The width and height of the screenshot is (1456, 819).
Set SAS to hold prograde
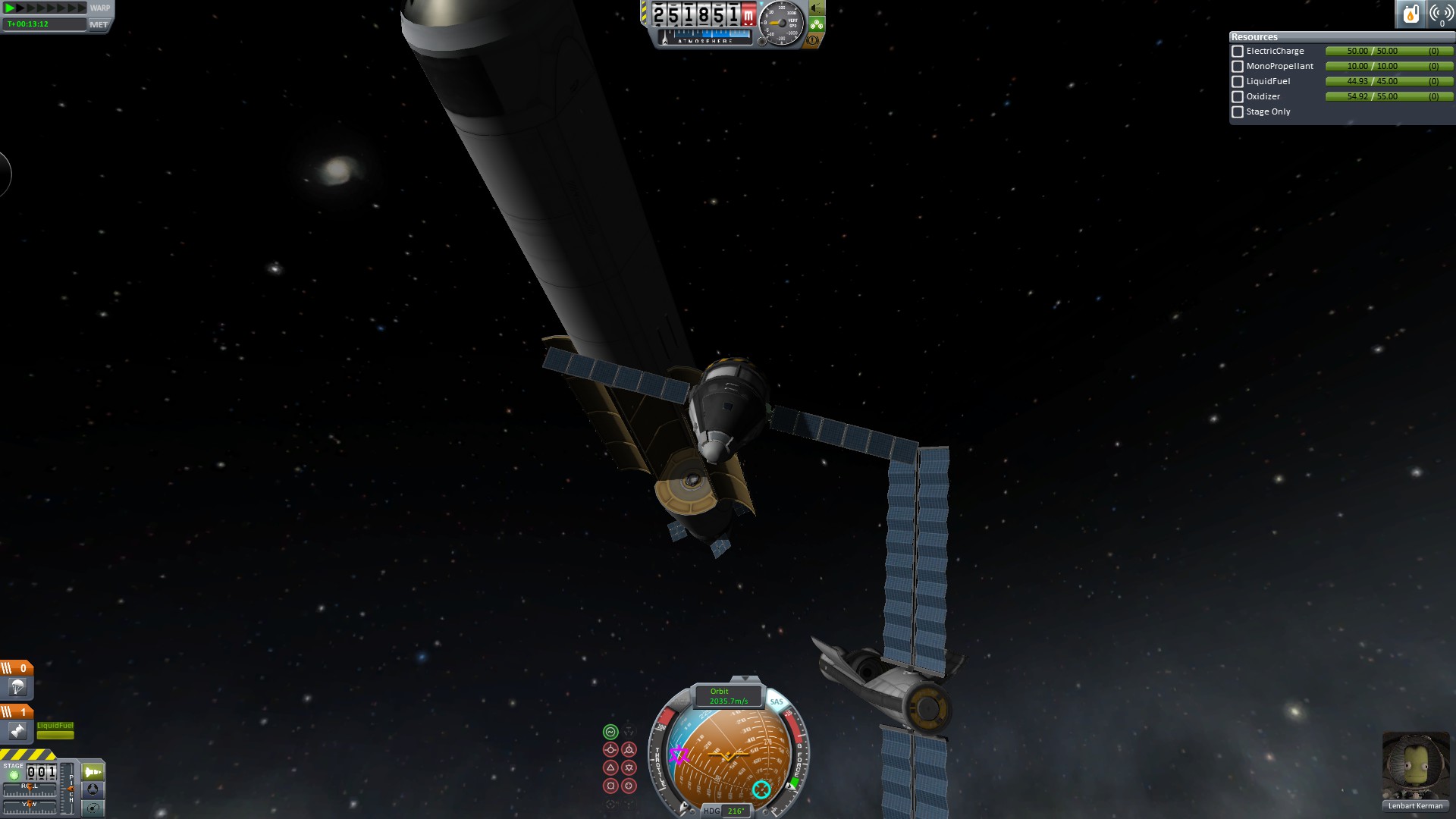pyautogui.click(x=610, y=750)
